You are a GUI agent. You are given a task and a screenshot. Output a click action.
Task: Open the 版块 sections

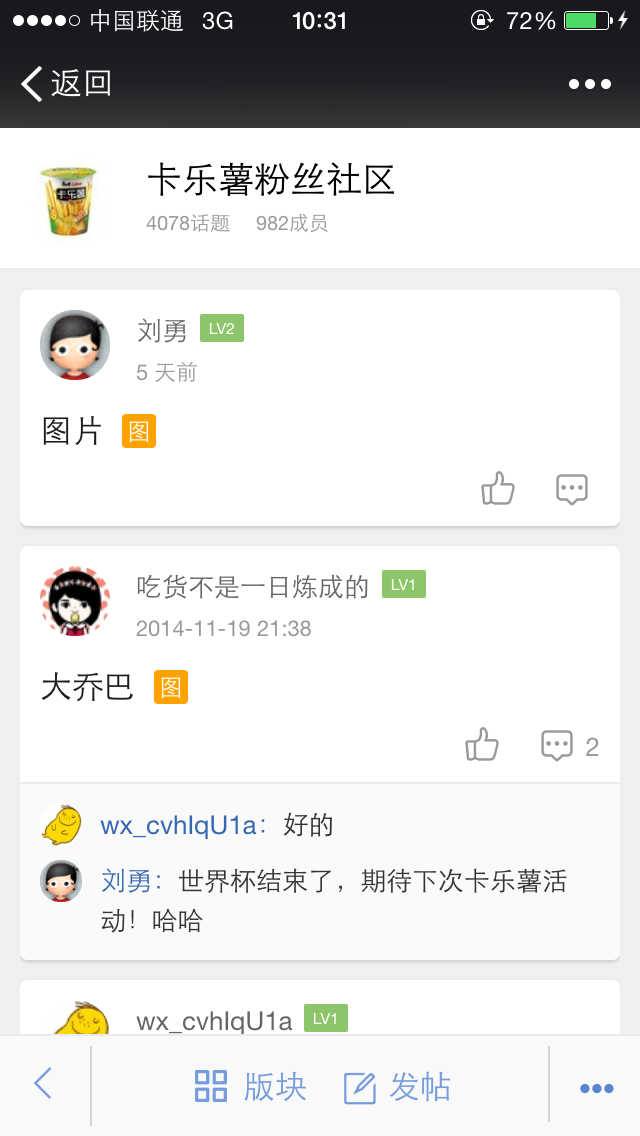[251, 1086]
